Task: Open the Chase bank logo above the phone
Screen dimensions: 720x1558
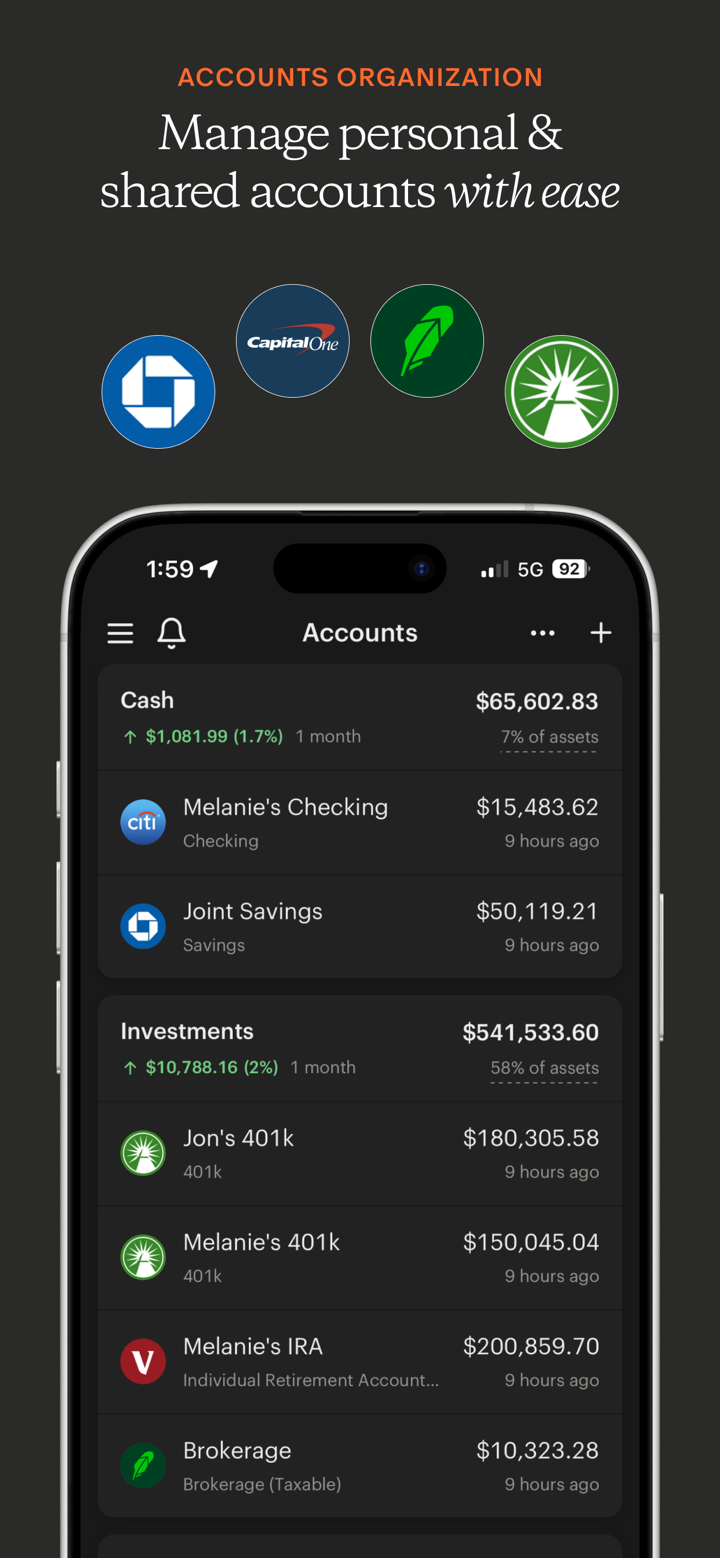Action: pos(158,391)
